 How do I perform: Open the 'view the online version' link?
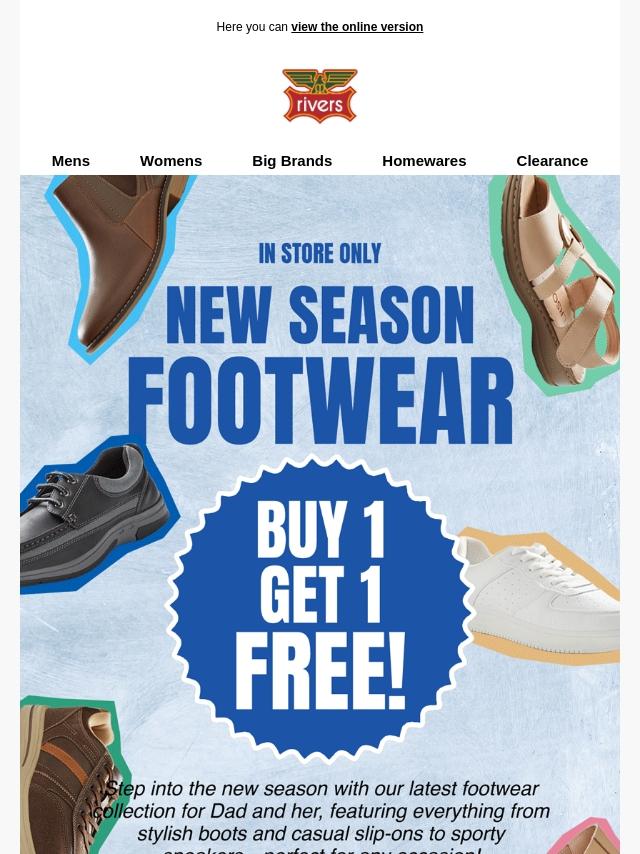tap(356, 27)
